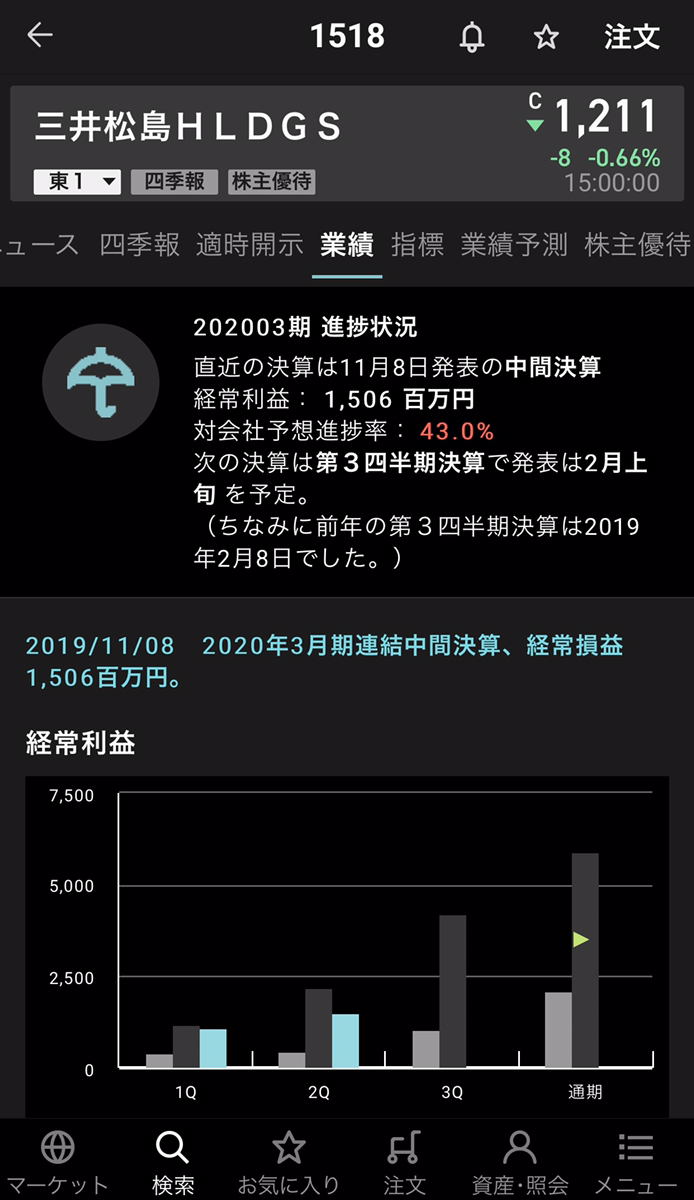Switch to the 指標 tab
694x1200 pixels.
(417, 245)
